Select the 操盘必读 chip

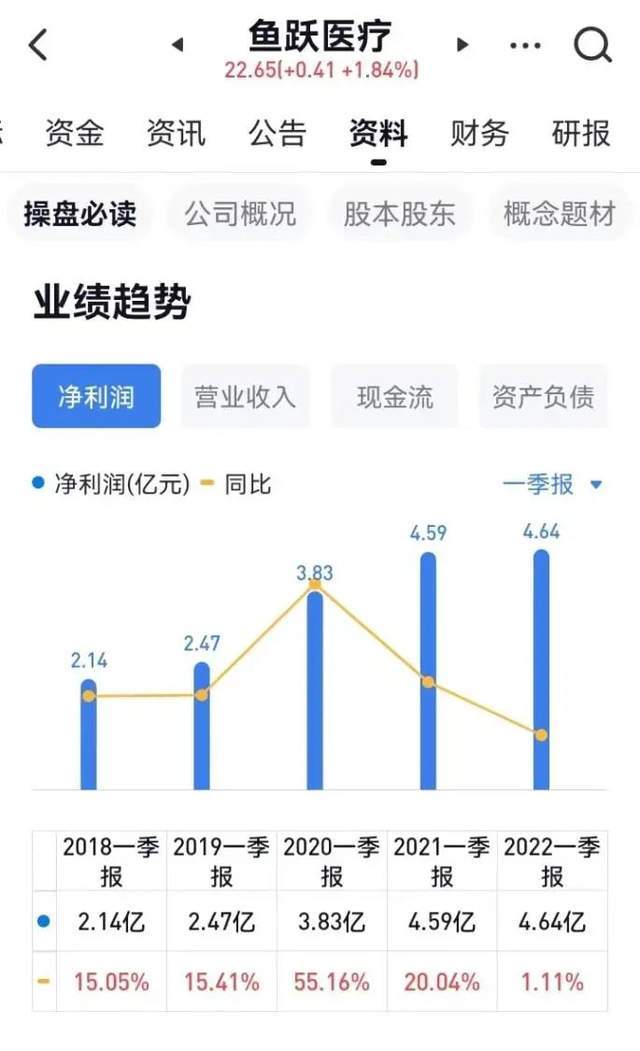(80, 214)
